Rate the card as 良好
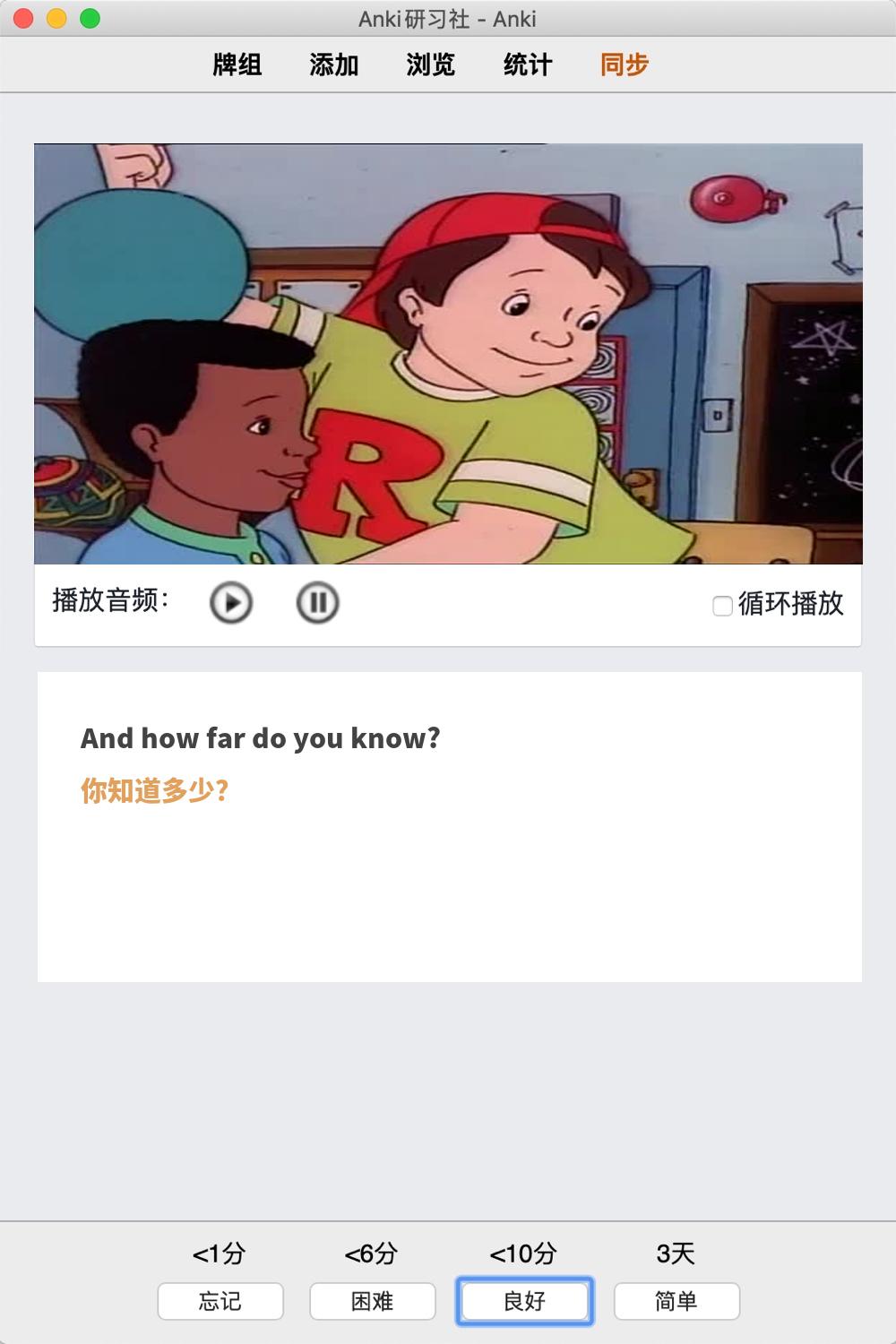This screenshot has height=1344, width=896. (x=525, y=1301)
